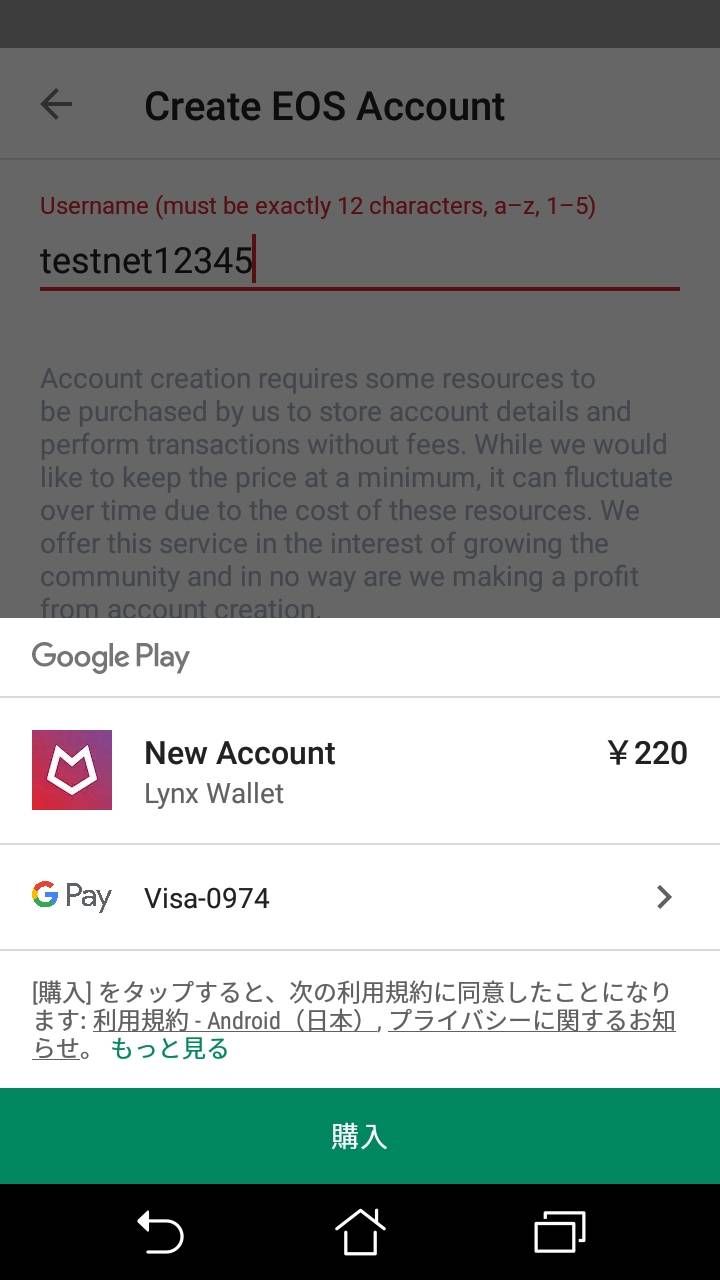Tap the green 購入 purchase button

(x=360, y=1136)
